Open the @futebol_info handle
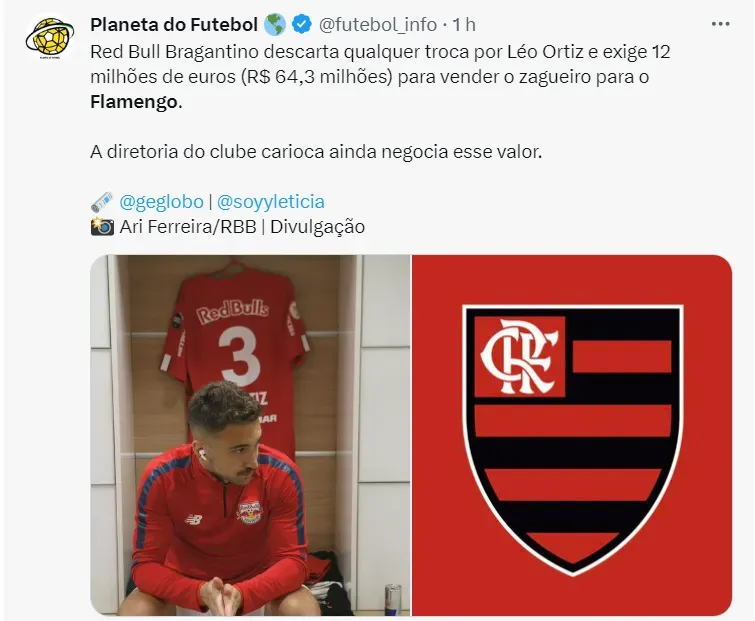The width and height of the screenshot is (755, 621). [379, 24]
